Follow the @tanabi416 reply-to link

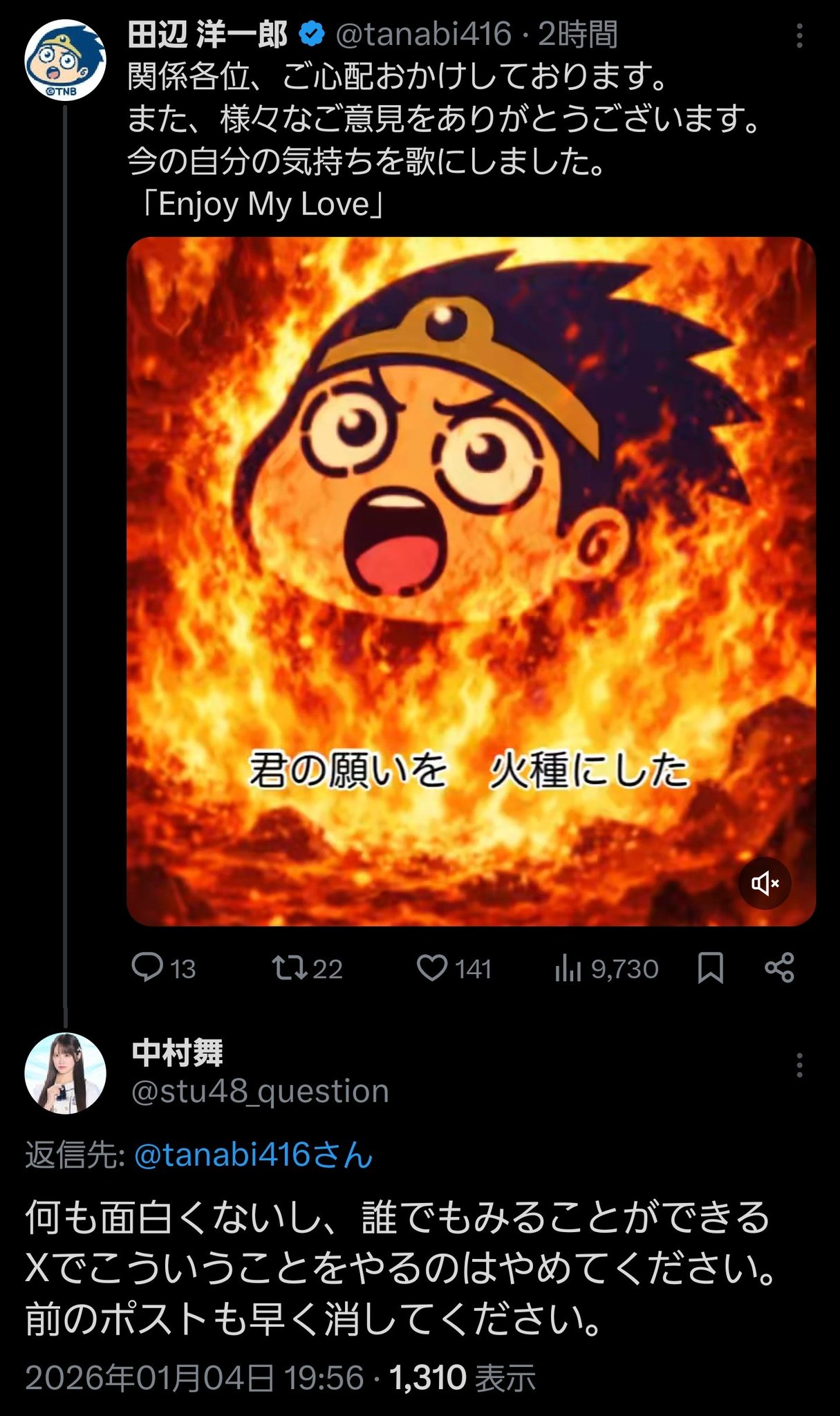point(253,1155)
